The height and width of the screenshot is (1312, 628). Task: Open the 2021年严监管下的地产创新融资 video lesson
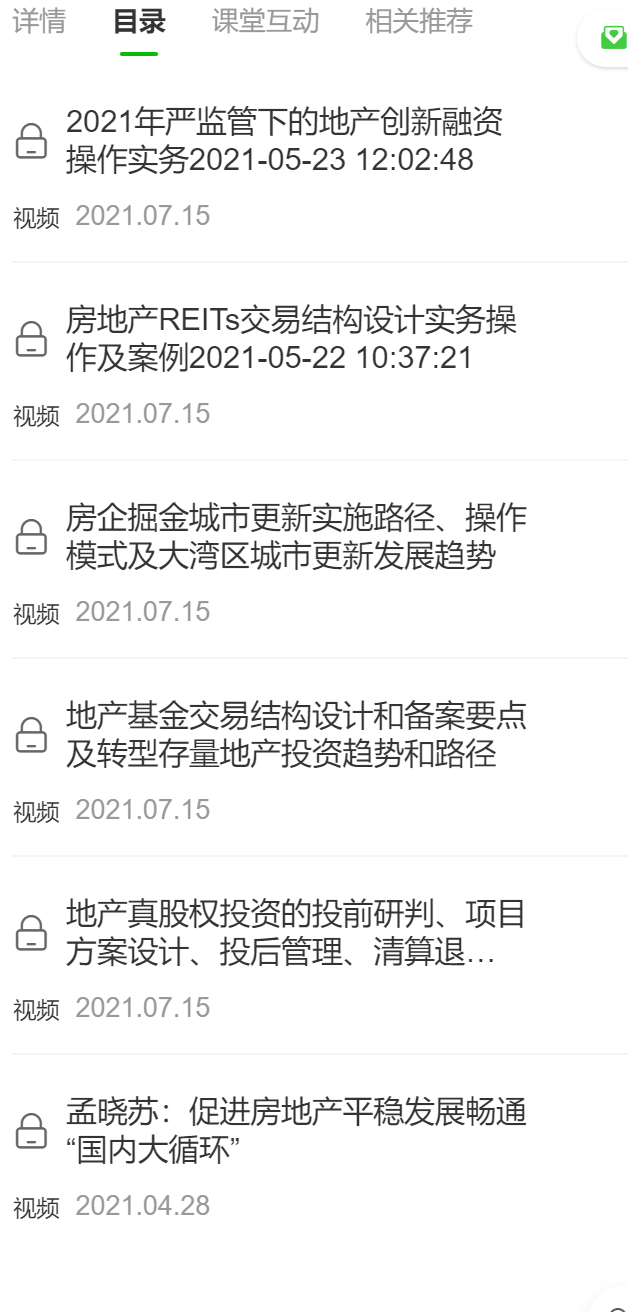point(284,141)
